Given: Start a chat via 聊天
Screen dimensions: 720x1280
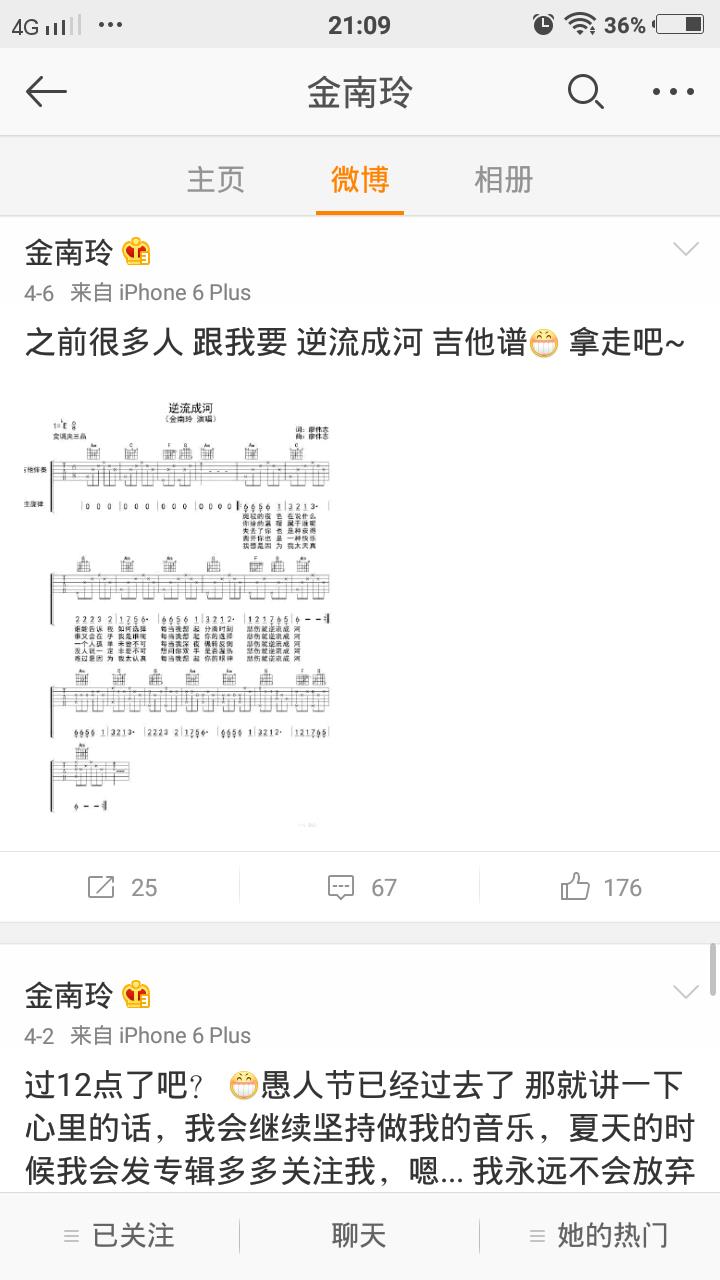Looking at the screenshot, I should 359,1236.
